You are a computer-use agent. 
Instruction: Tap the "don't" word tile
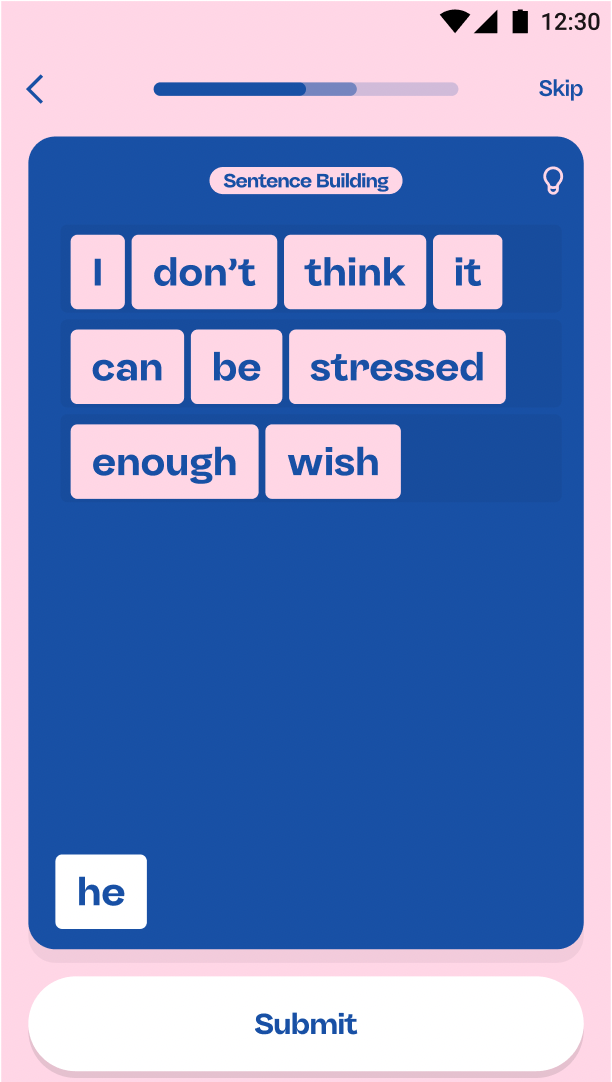204,272
